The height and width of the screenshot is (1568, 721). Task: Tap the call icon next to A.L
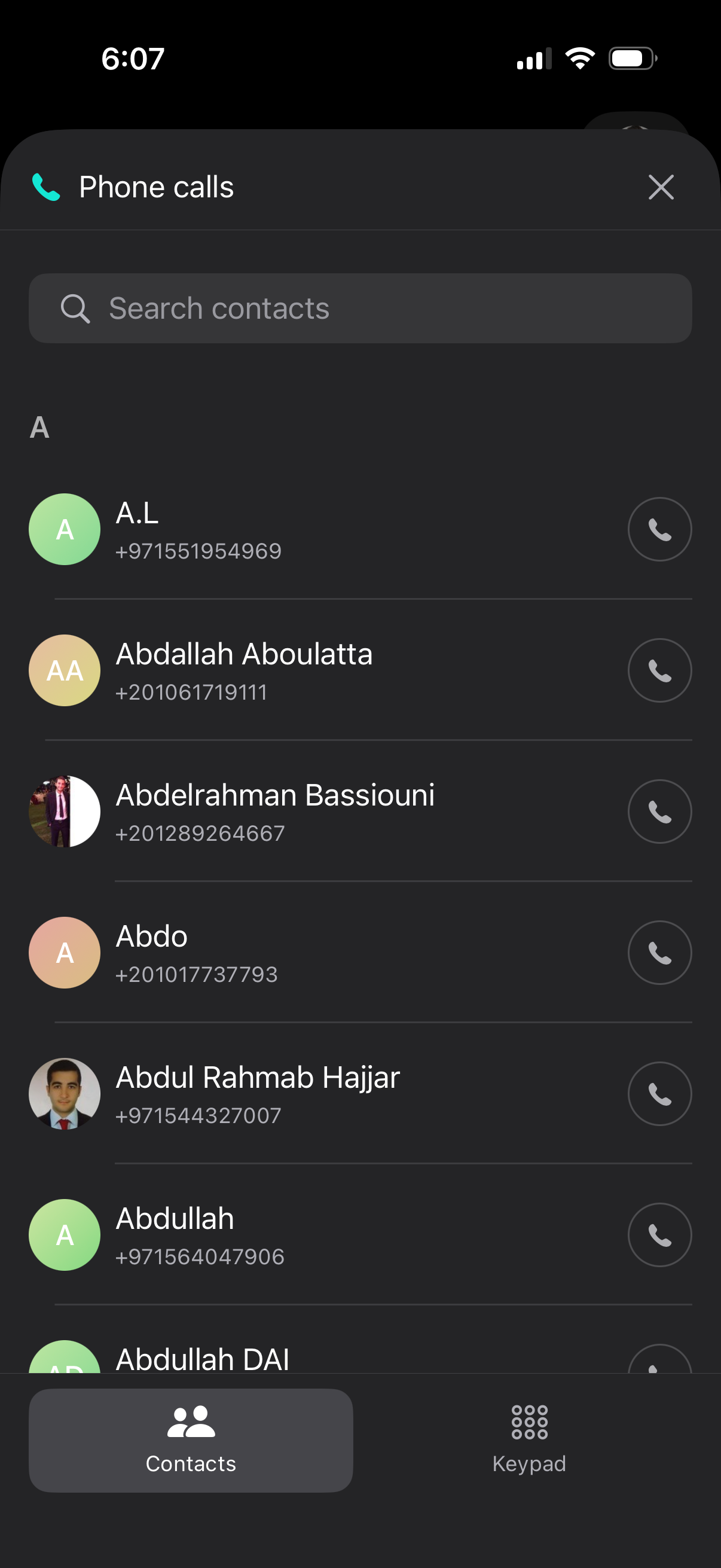659,529
